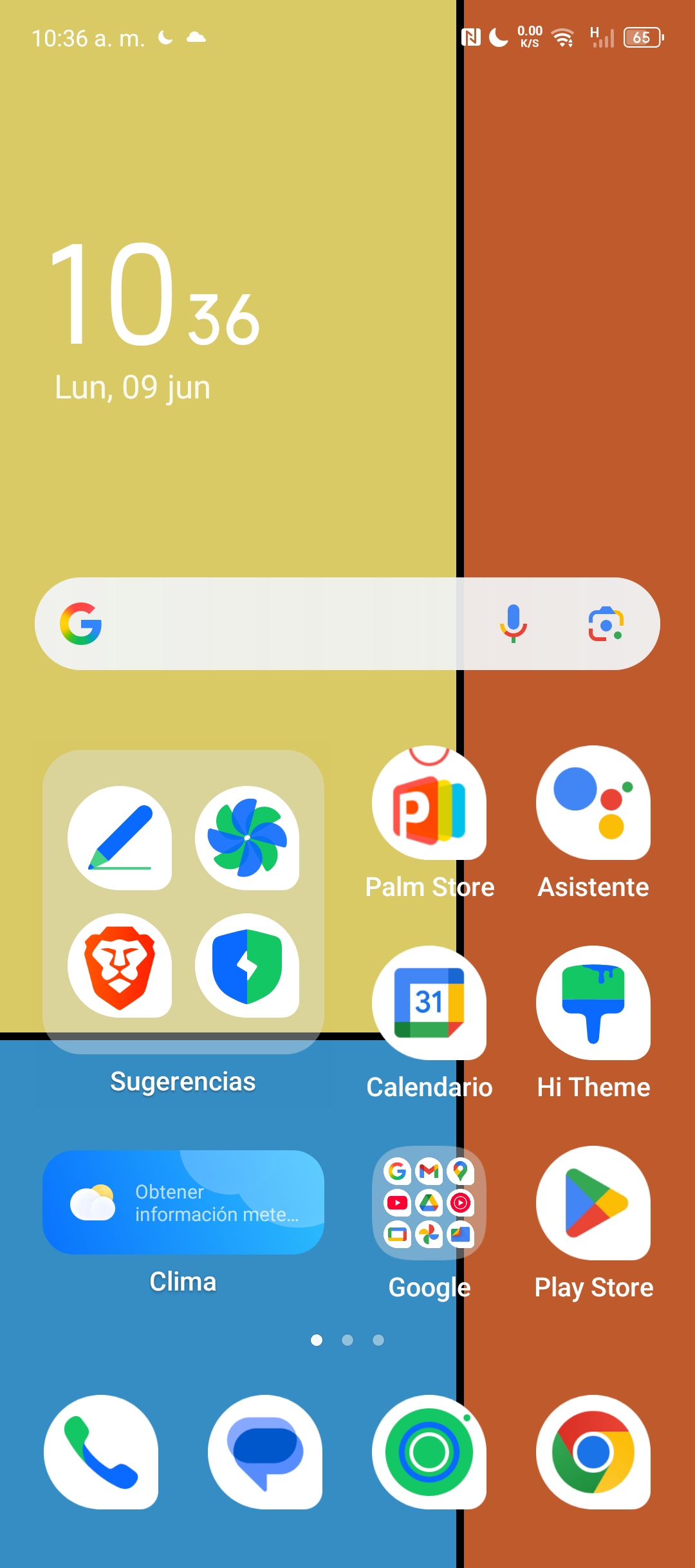Open the Google apps folder
This screenshot has height=1568, width=695.
pyautogui.click(x=429, y=1202)
